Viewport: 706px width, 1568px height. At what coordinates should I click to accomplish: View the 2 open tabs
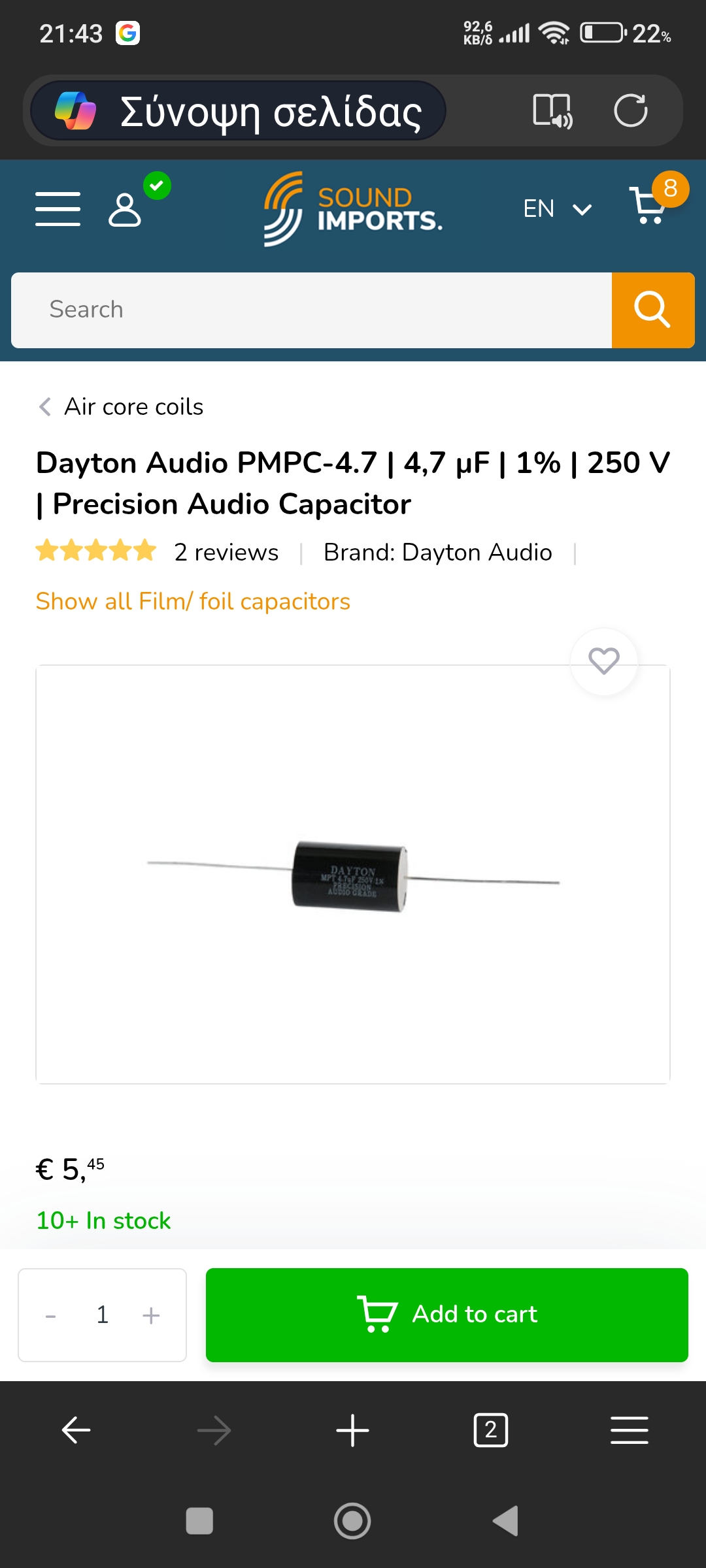coord(490,1431)
